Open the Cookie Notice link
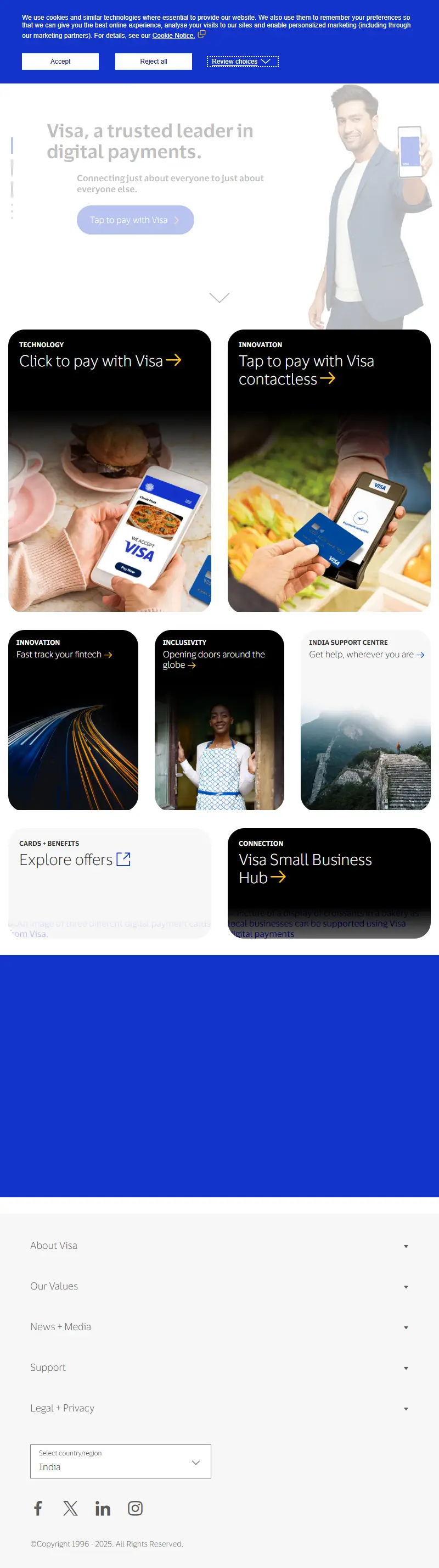The width and height of the screenshot is (439, 1568). 173,36
